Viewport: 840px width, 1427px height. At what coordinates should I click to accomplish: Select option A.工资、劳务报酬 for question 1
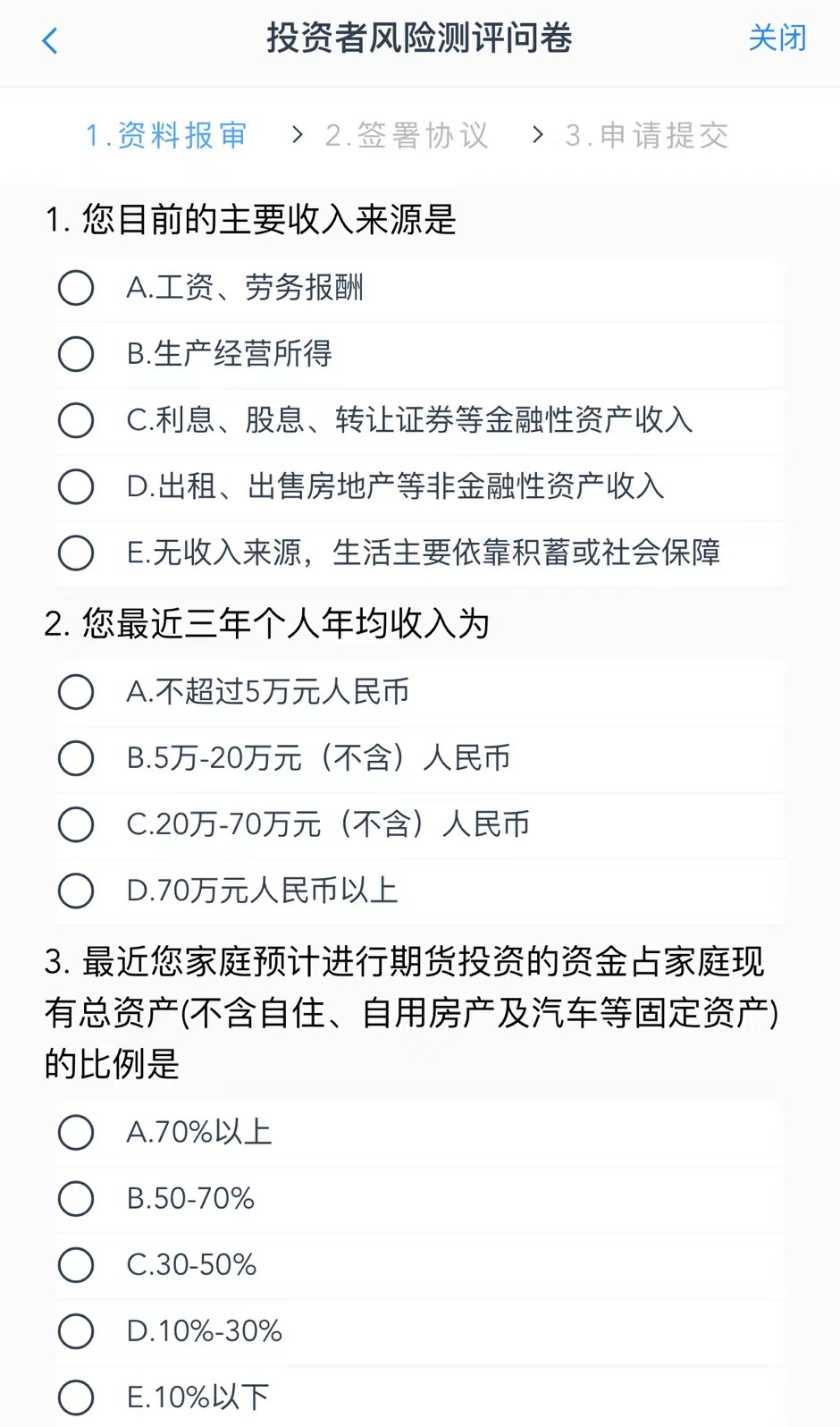[x=75, y=289]
